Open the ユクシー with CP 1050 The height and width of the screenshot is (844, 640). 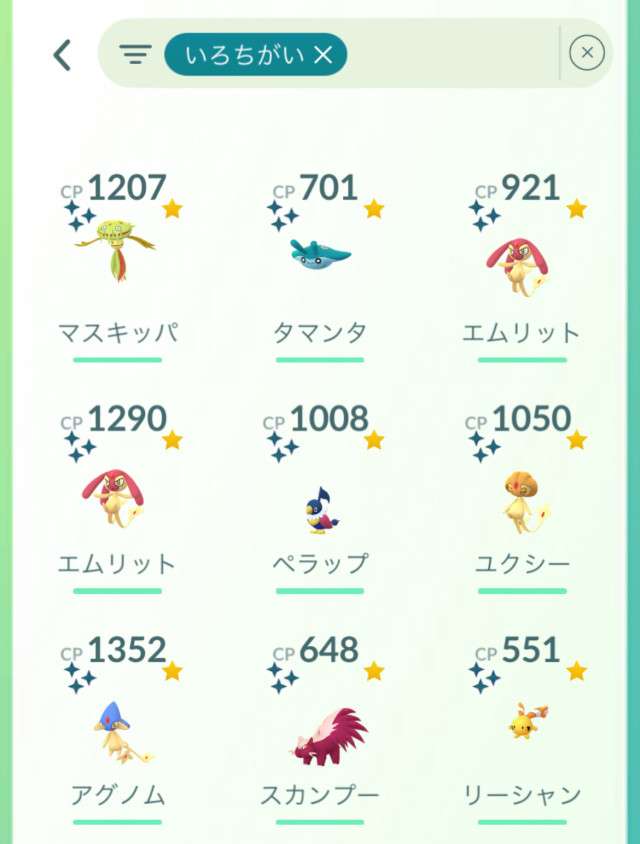(x=521, y=497)
